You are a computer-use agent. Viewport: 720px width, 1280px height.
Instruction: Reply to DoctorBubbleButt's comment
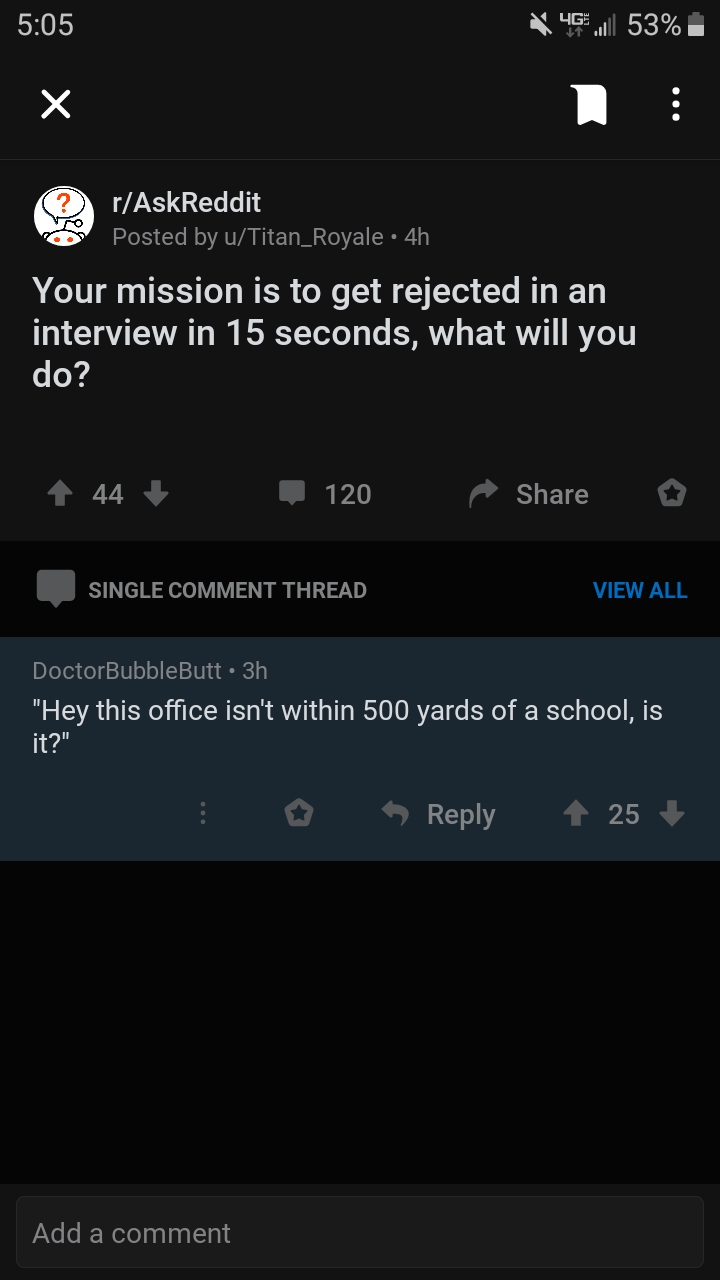(x=440, y=814)
